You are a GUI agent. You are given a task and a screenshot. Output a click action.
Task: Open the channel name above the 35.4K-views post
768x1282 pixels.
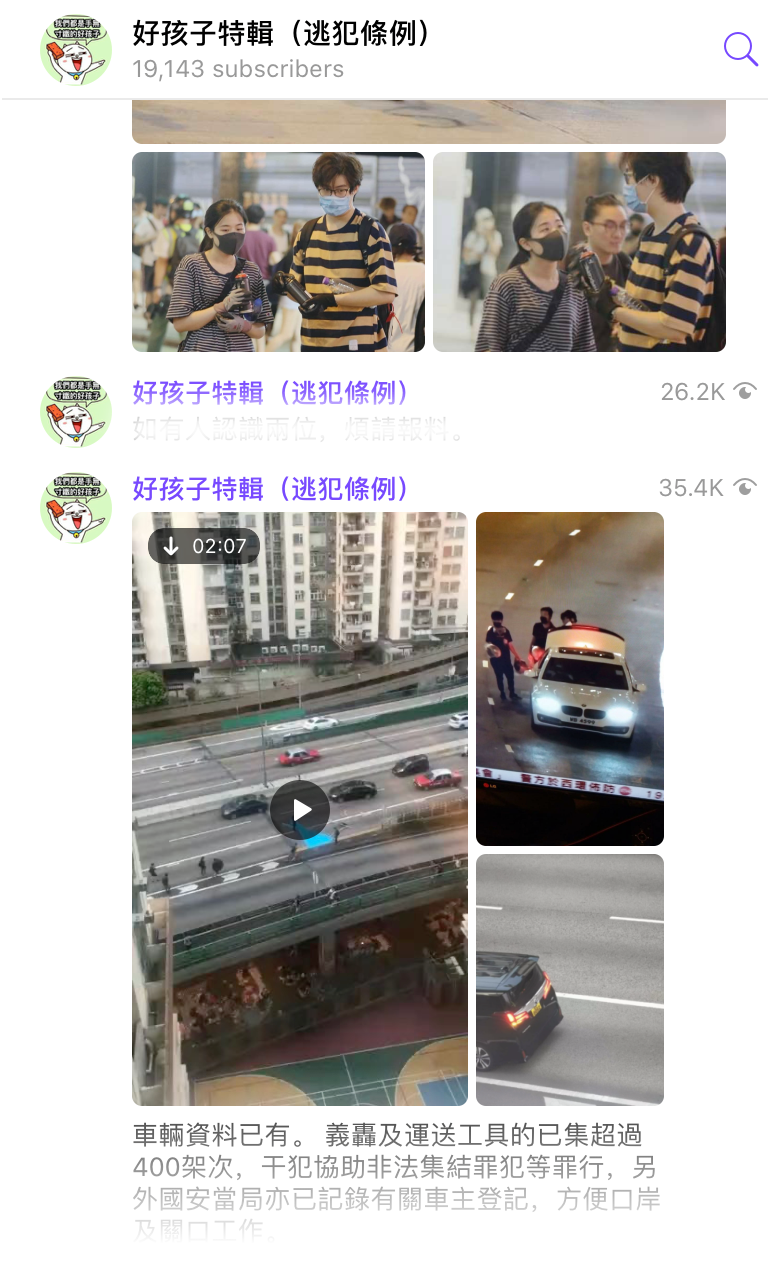[272, 488]
